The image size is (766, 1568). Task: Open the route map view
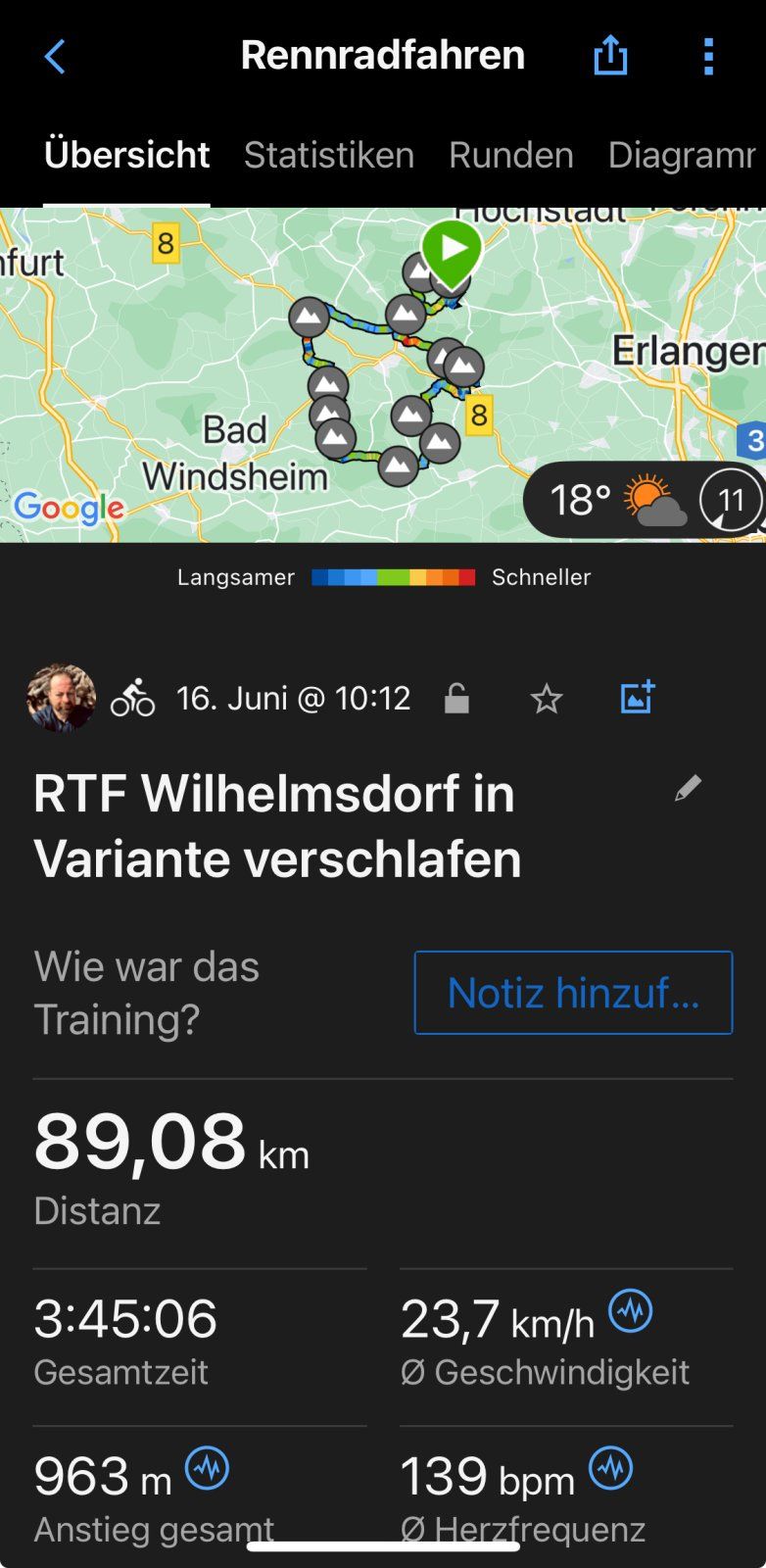(245, 372)
